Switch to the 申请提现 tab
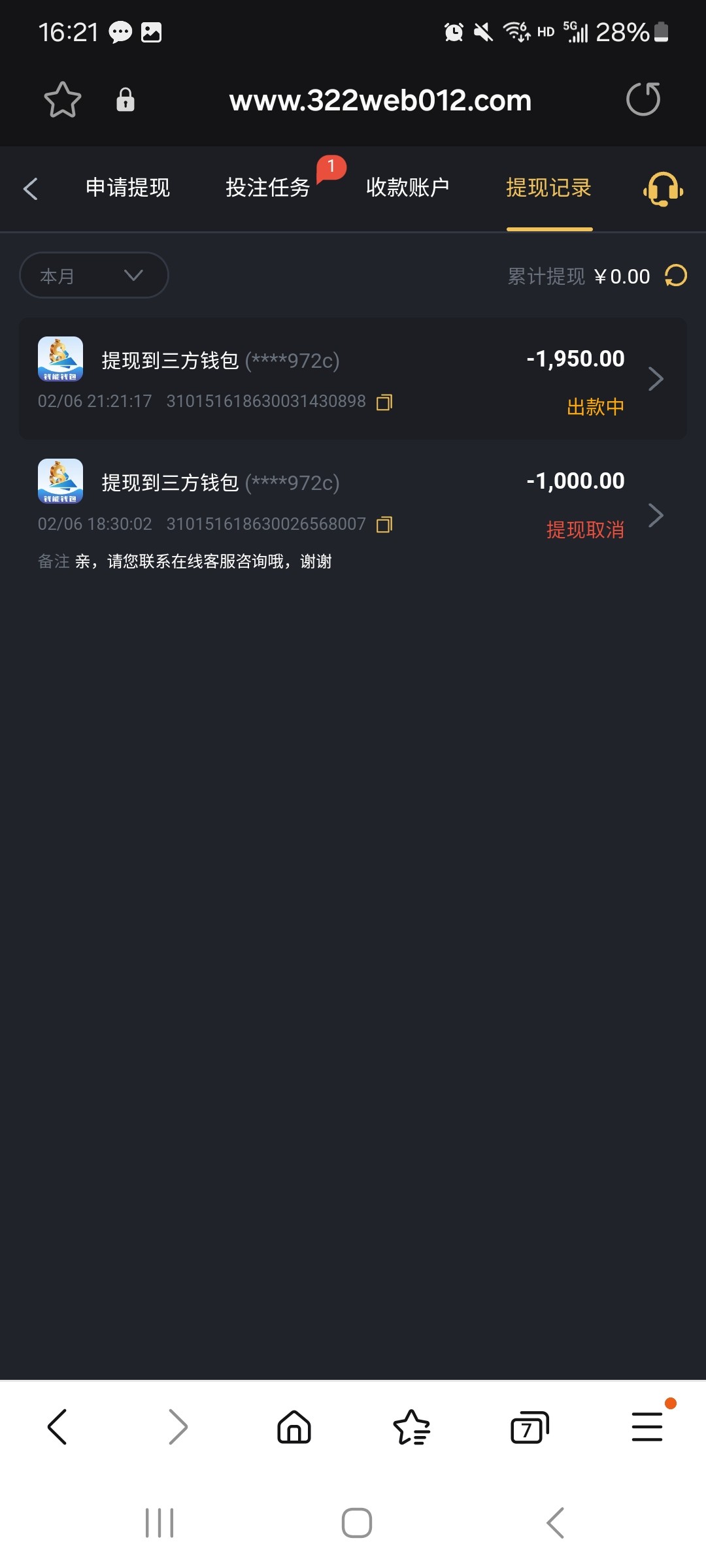 [x=127, y=188]
